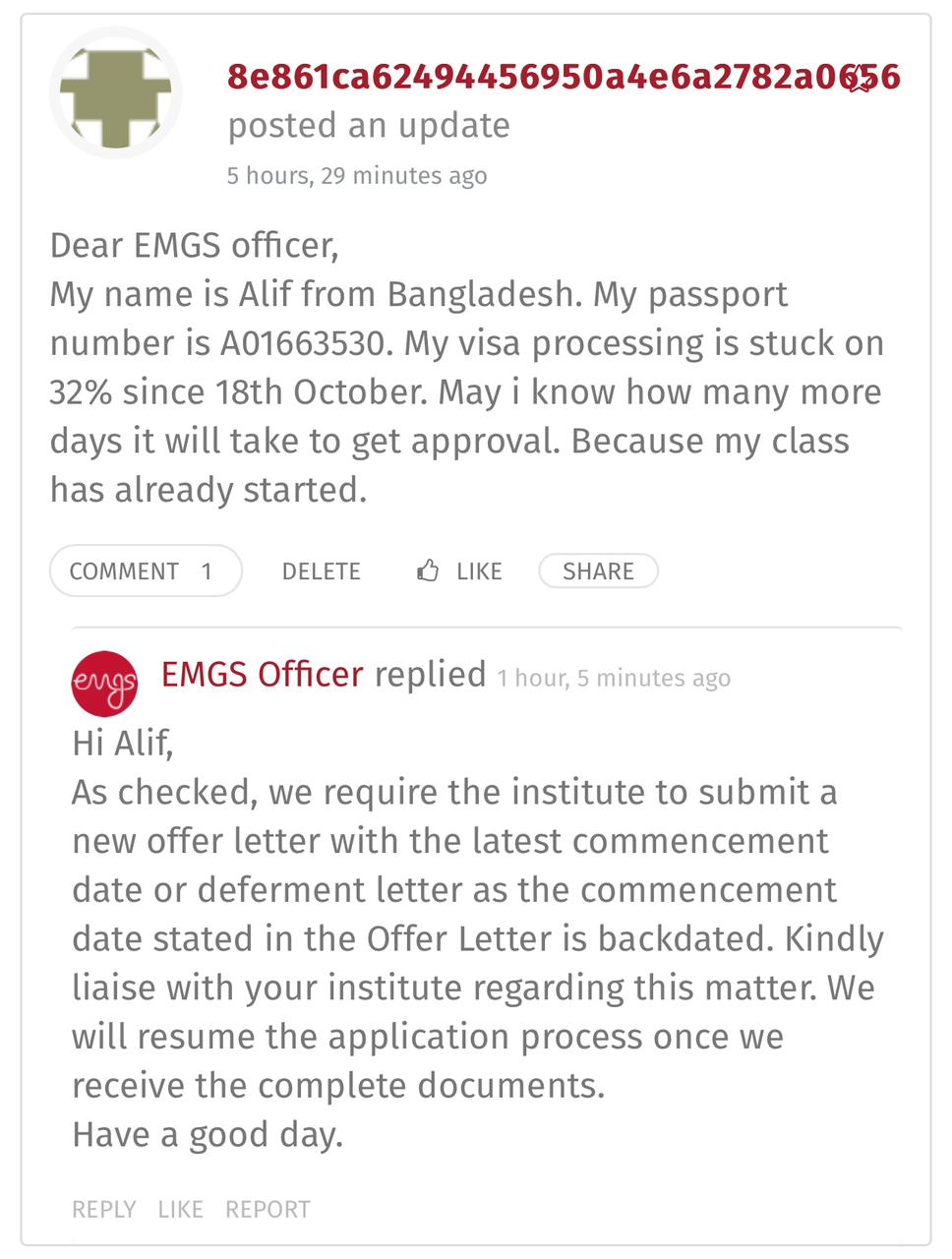Screen dimensions: 952x1259
Task: Open the EMGS Officer profile link
Action: (262, 675)
